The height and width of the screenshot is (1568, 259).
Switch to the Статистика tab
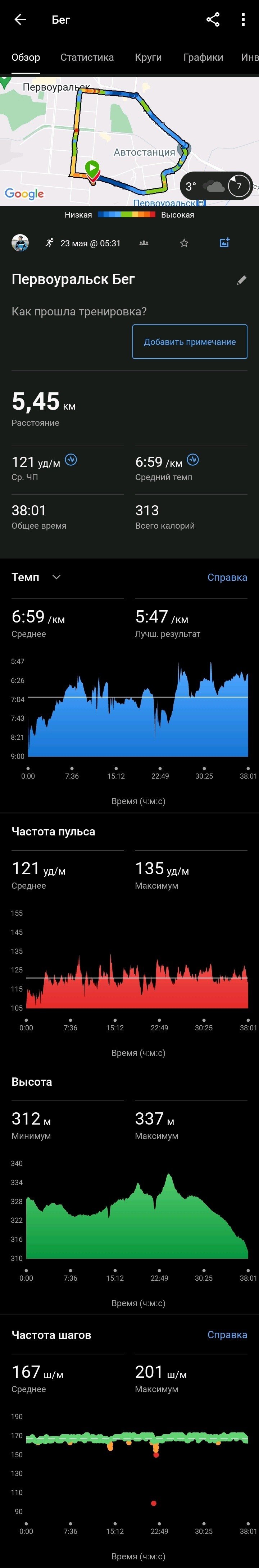87,57
